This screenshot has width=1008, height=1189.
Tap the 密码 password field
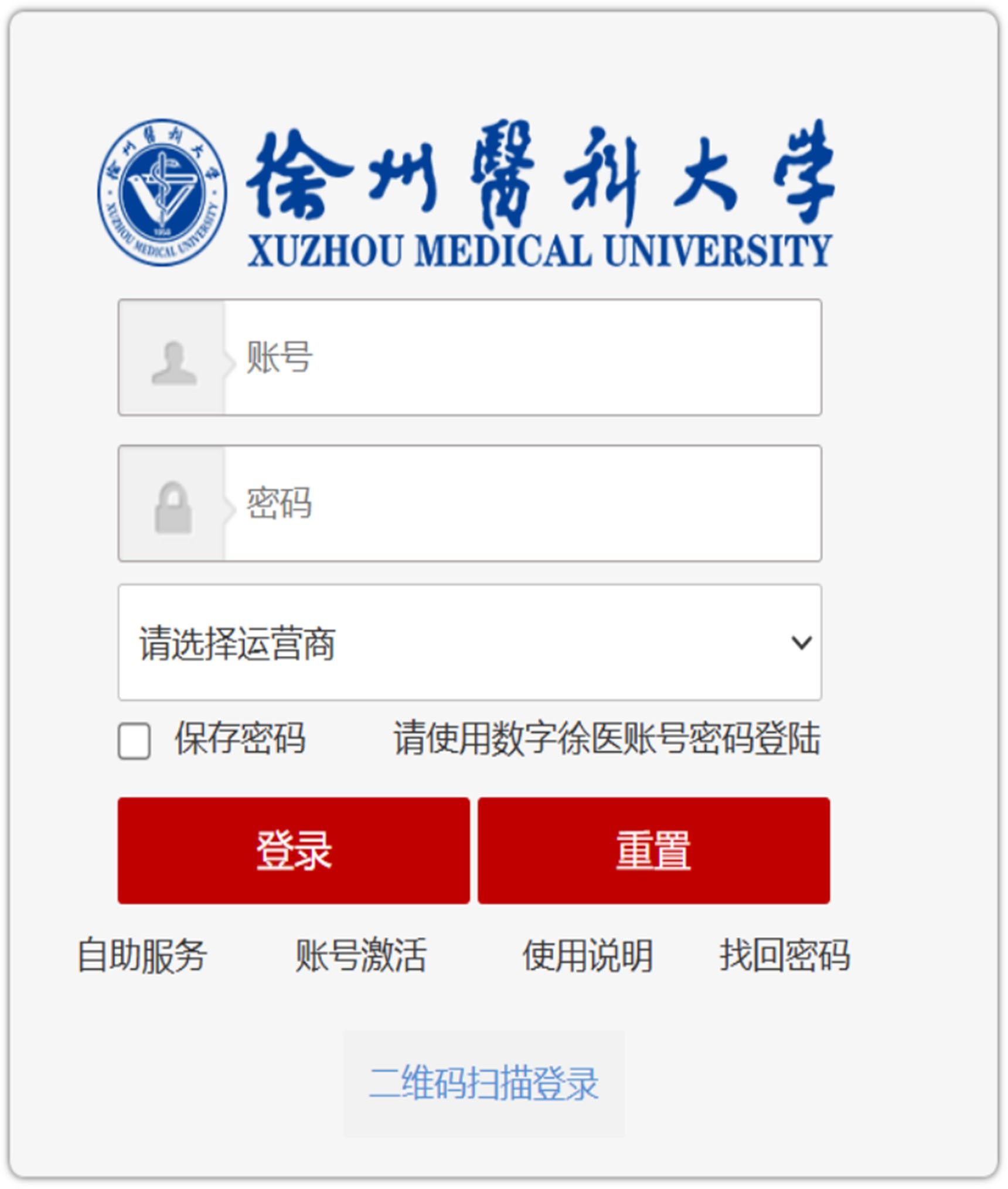pyautogui.click(x=522, y=503)
